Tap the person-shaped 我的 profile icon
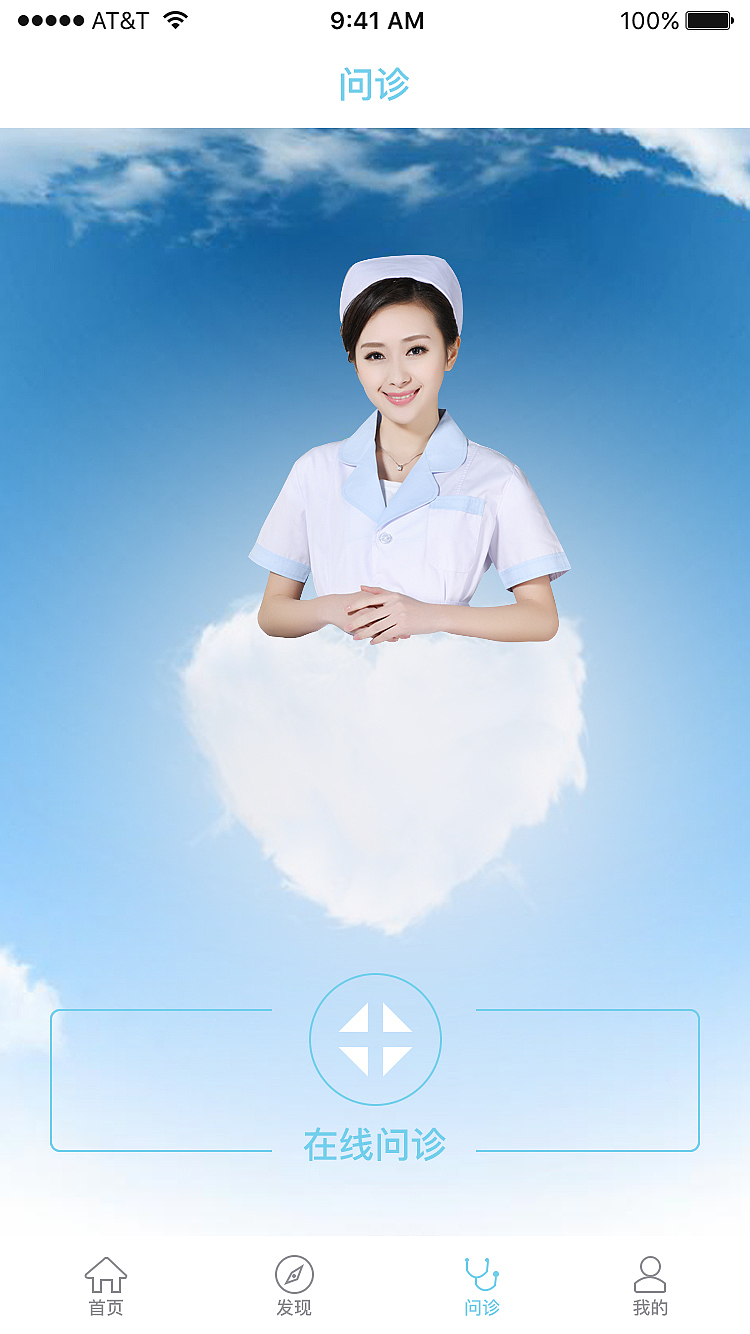The height and width of the screenshot is (1334, 750). pos(650,1274)
